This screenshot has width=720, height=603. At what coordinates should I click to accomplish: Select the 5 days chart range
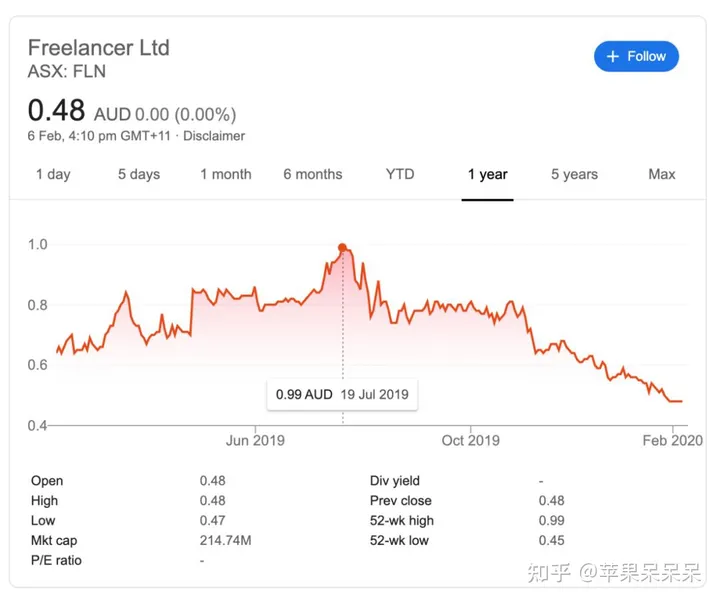point(139,174)
